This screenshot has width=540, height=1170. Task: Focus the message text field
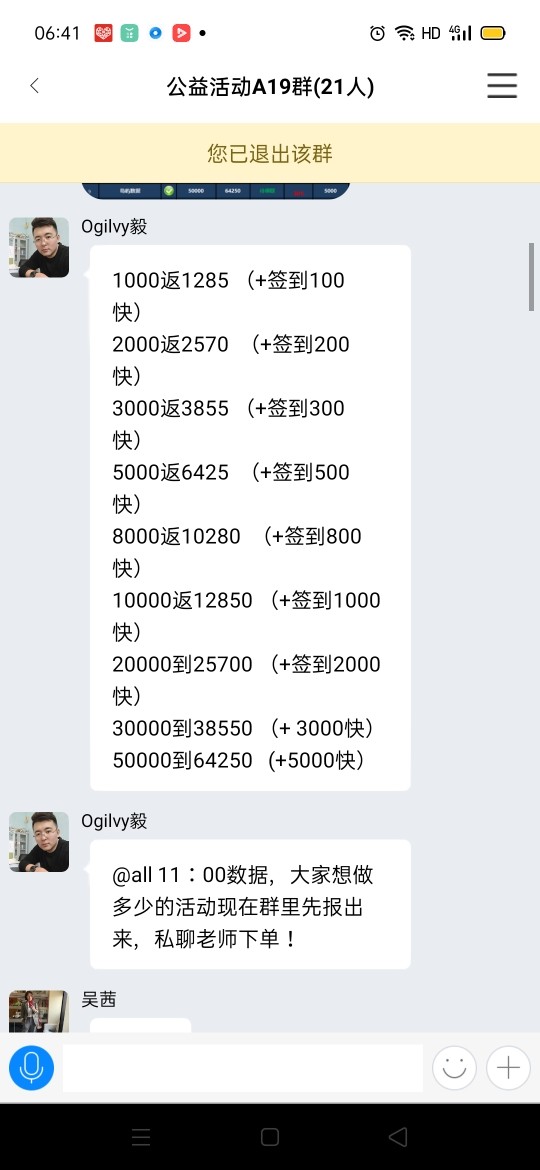tap(242, 1068)
